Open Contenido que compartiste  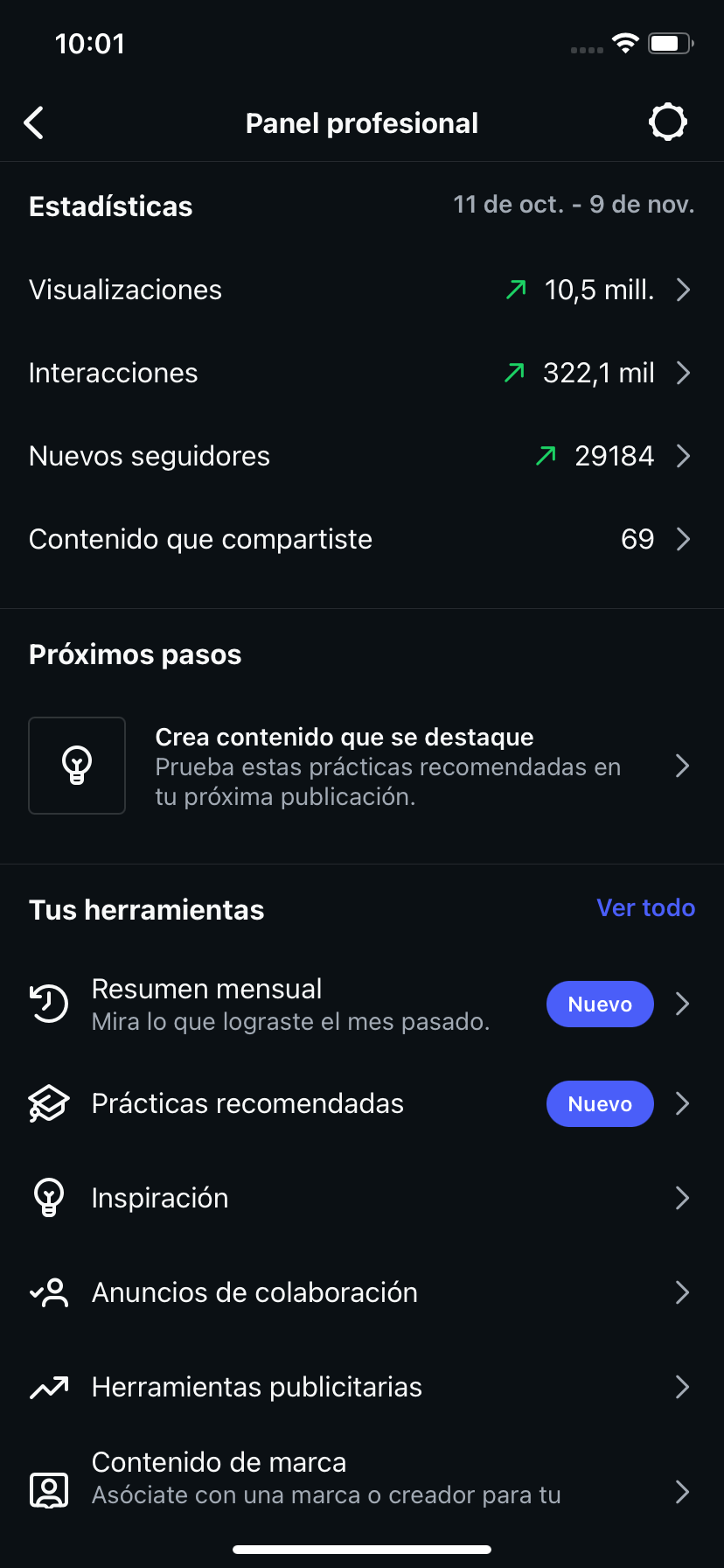pyautogui.click(x=361, y=539)
